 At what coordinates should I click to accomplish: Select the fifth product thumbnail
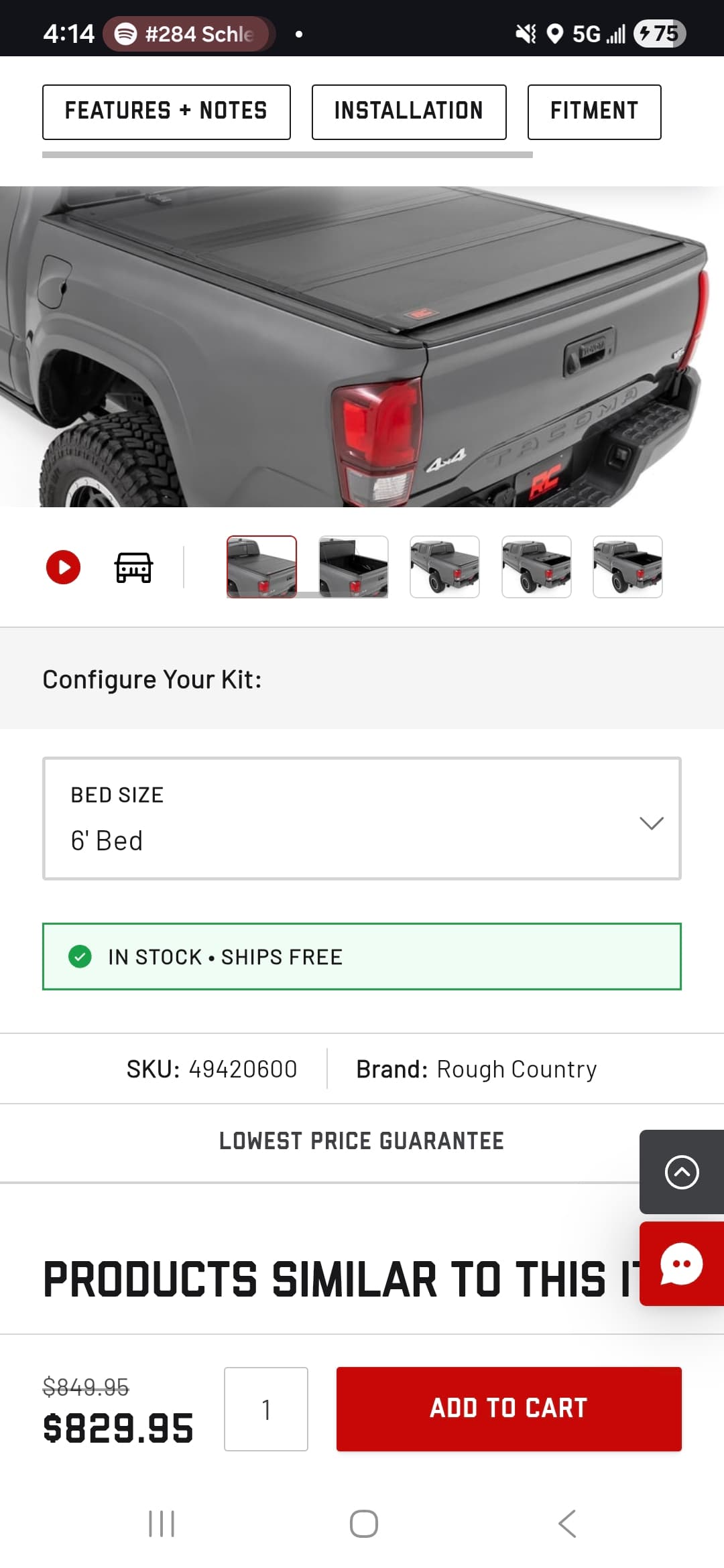627,567
